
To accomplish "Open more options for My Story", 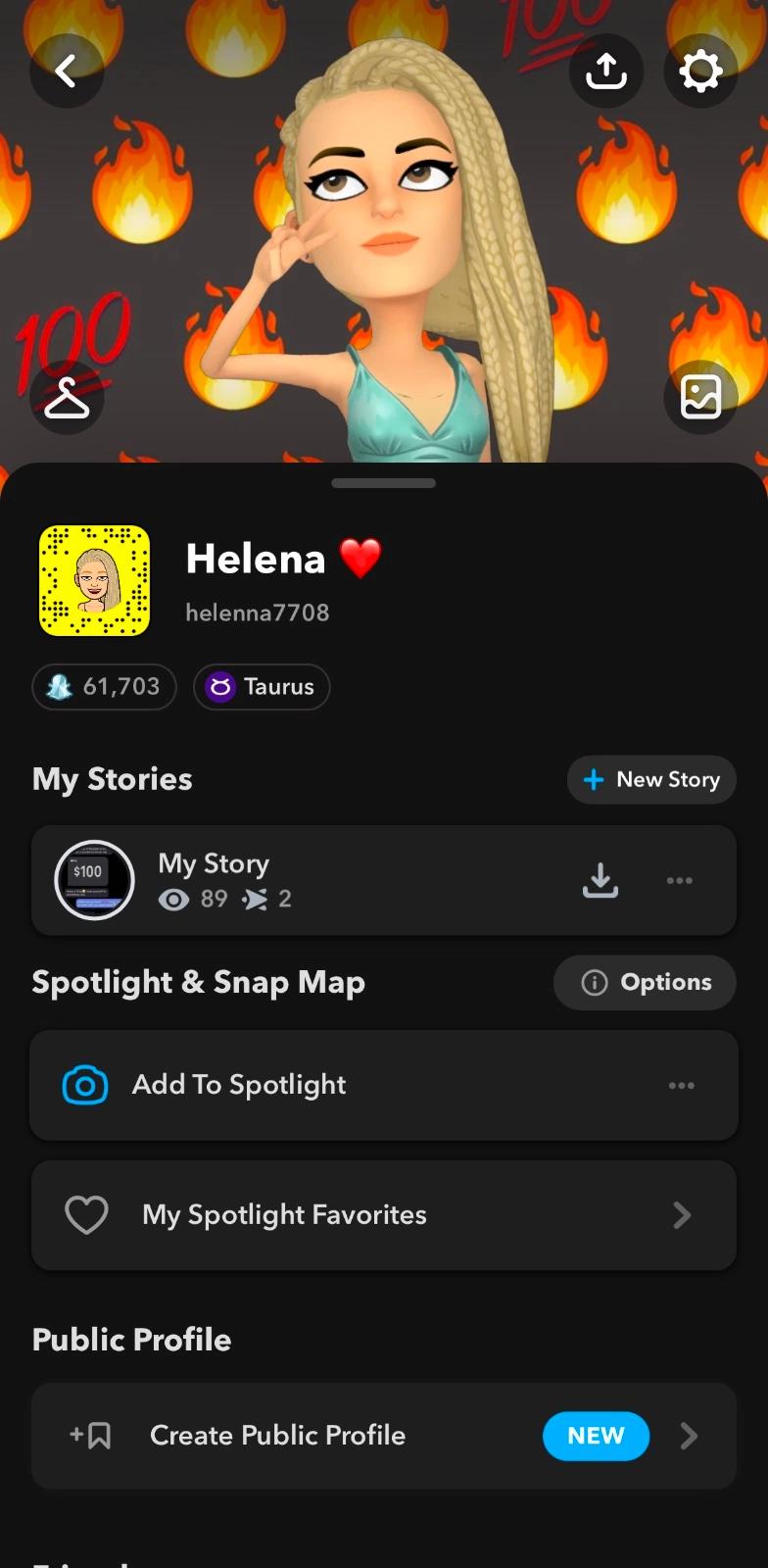I will [680, 880].
